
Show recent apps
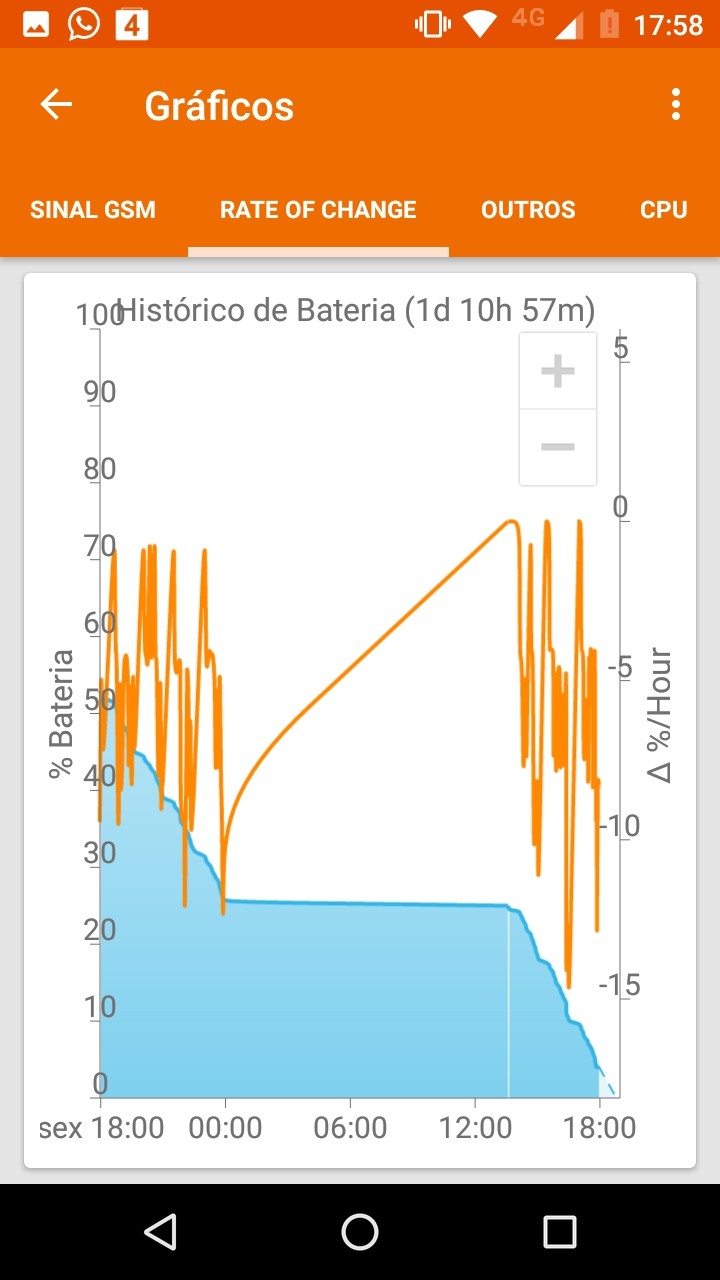coord(559,1232)
